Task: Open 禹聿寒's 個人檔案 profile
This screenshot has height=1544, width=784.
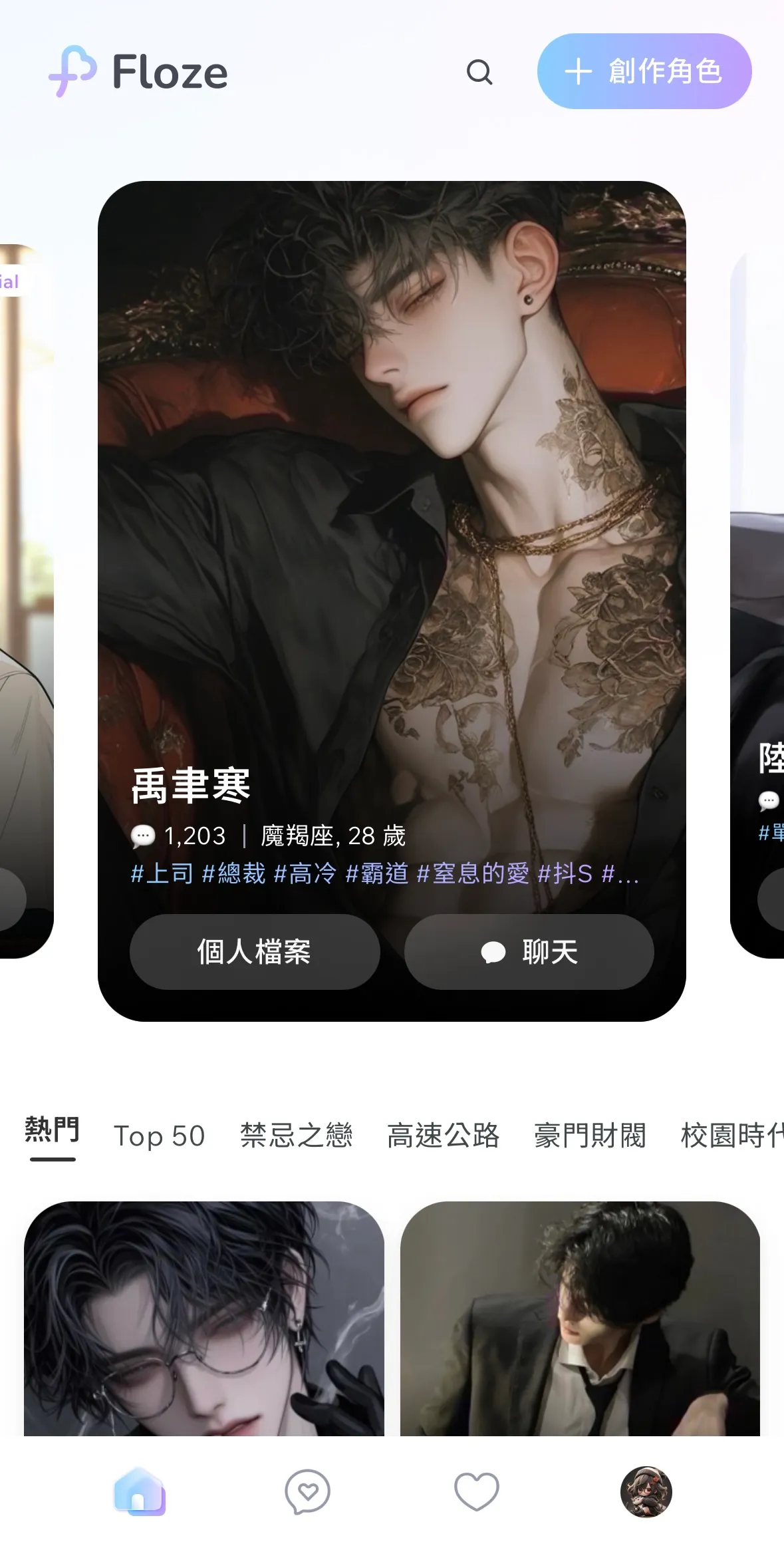Action: (255, 952)
